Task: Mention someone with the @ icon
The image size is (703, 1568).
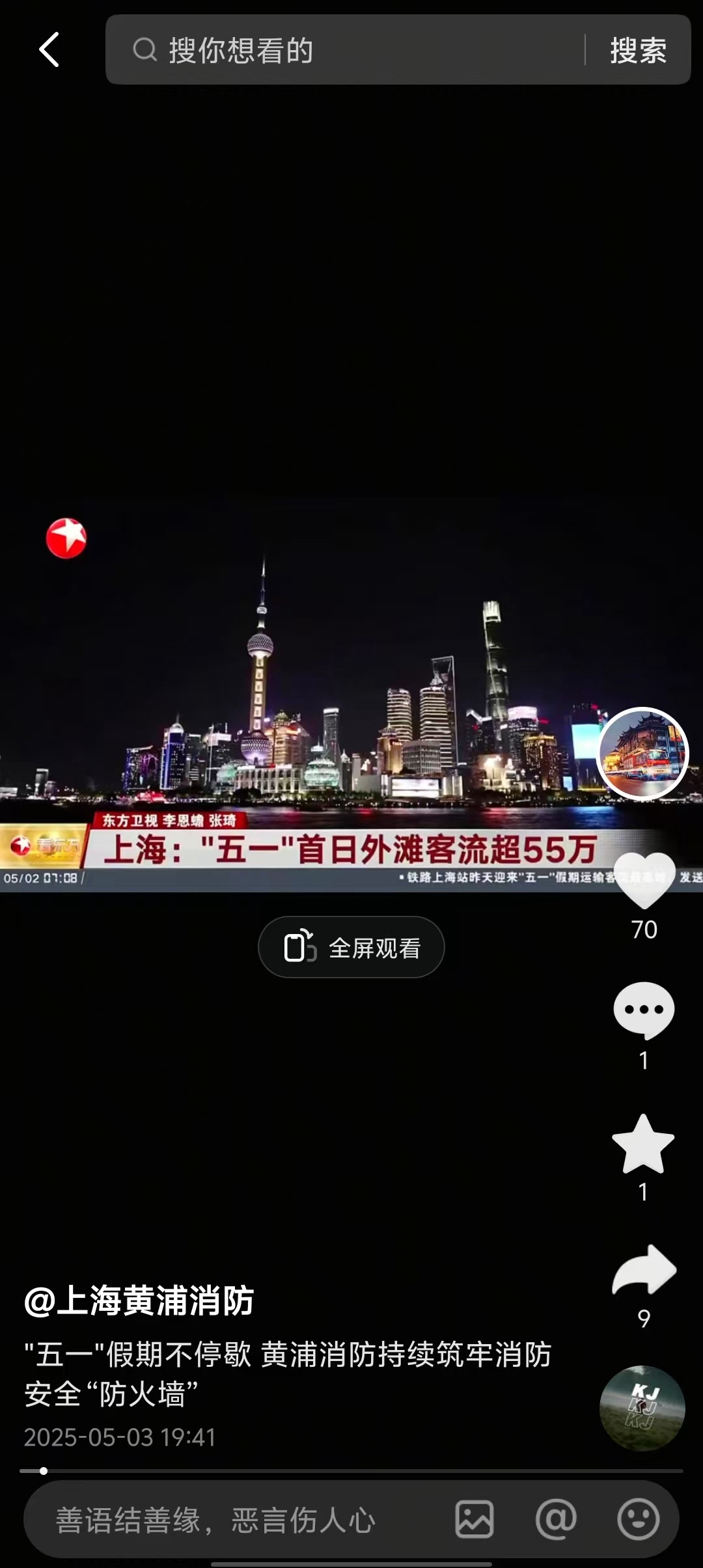Action: point(556,1520)
